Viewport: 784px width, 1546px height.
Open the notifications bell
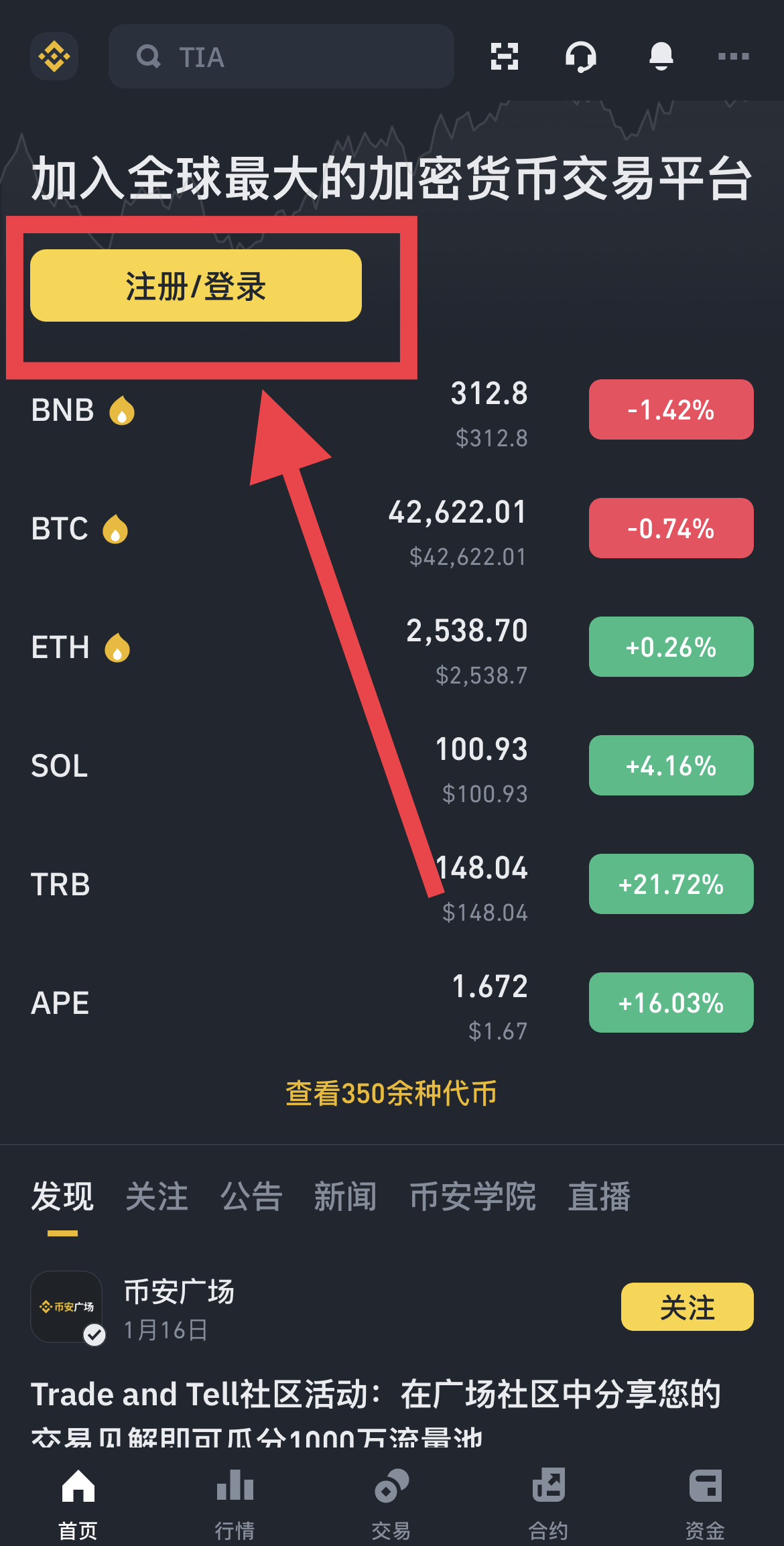point(661,56)
